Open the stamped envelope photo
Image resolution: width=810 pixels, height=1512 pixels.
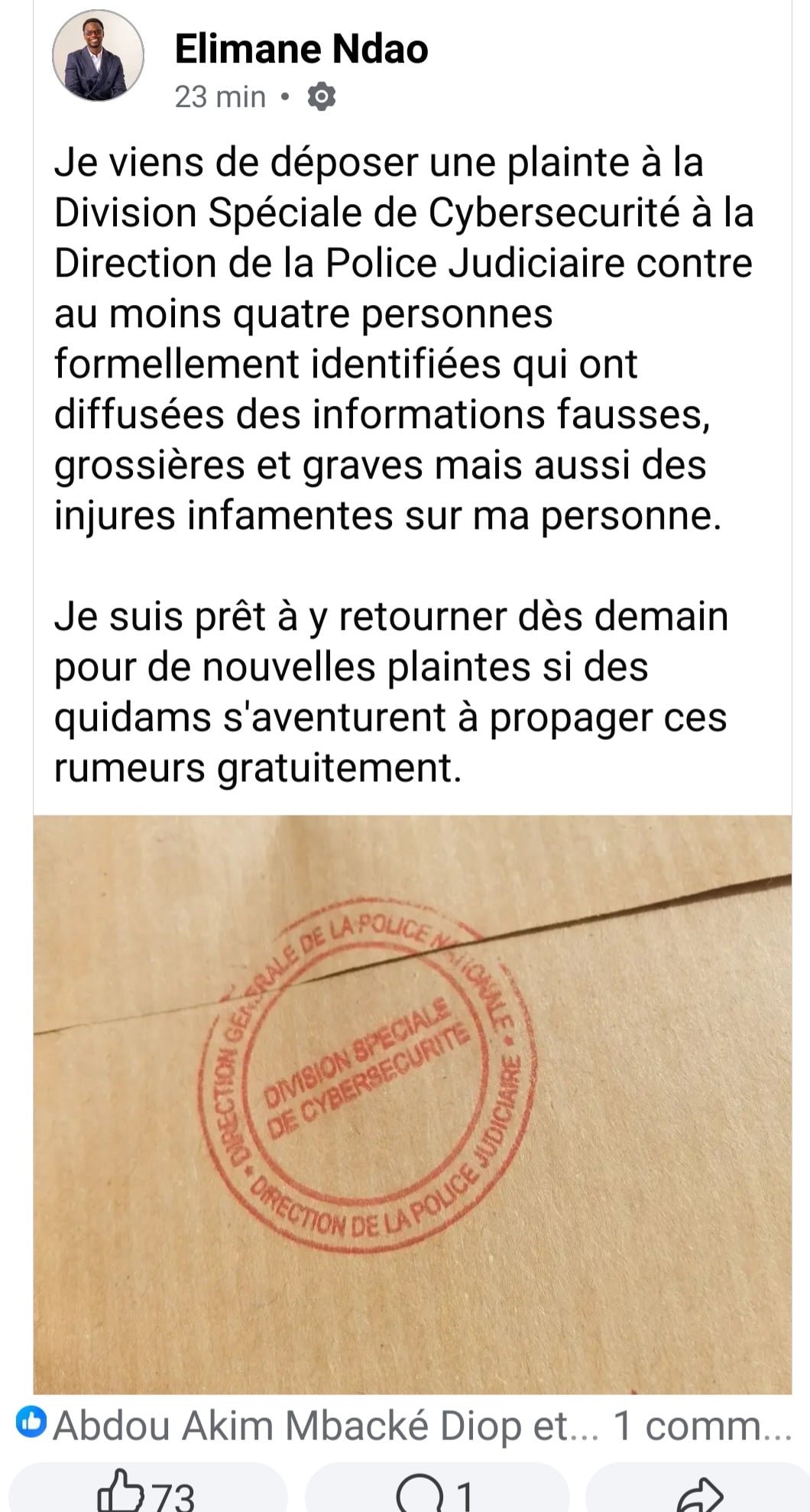413,1104
